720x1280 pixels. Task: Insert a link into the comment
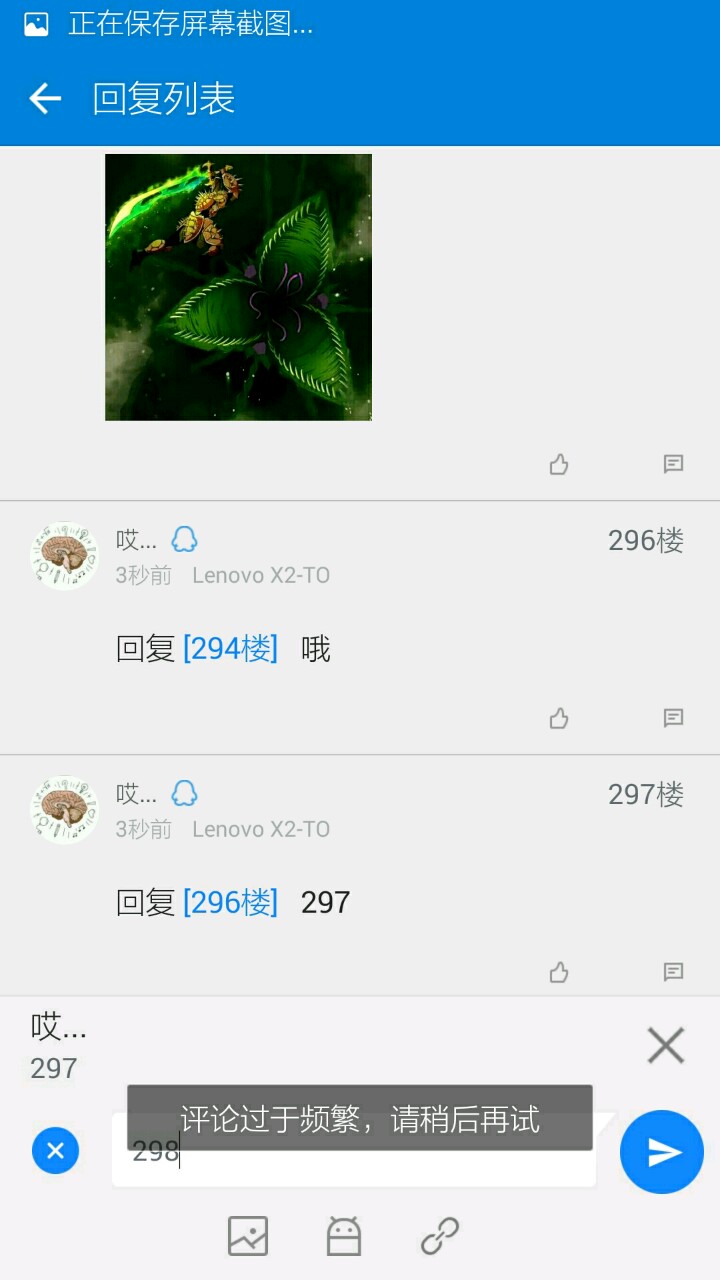(x=440, y=1236)
